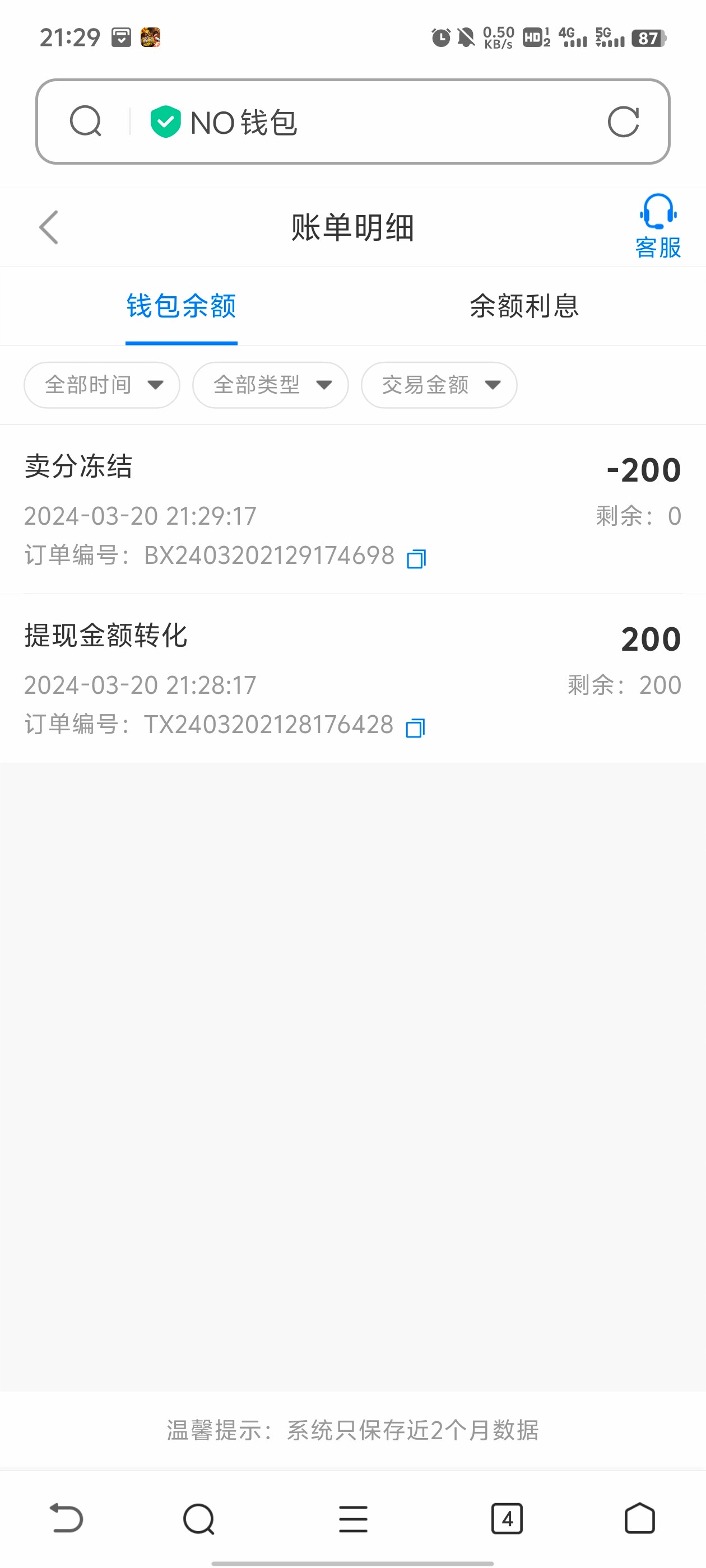Open browser search from the bottom toolbar
This screenshot has width=706, height=1568.
(198, 1518)
